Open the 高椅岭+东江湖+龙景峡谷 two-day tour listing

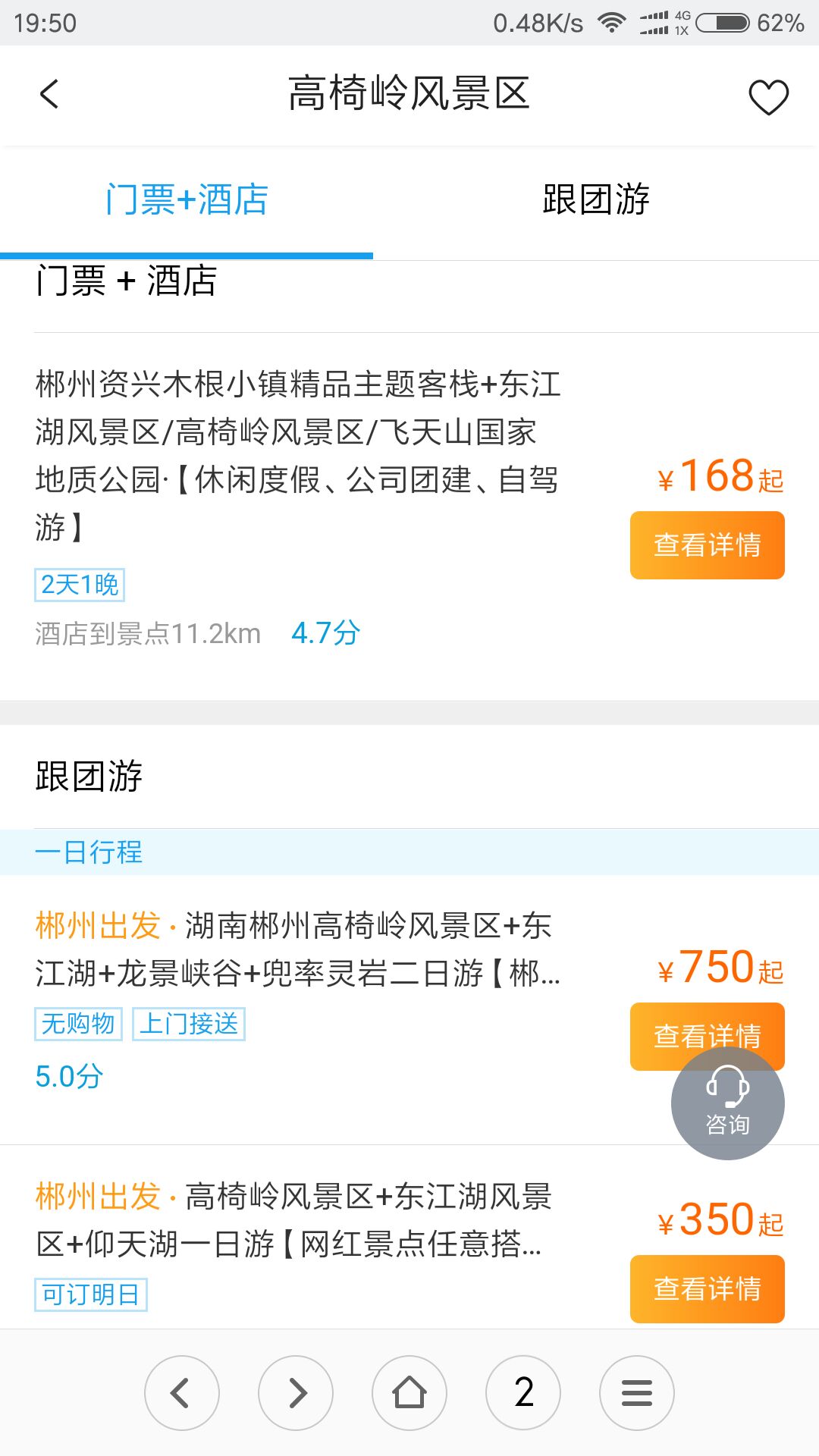(x=297, y=949)
